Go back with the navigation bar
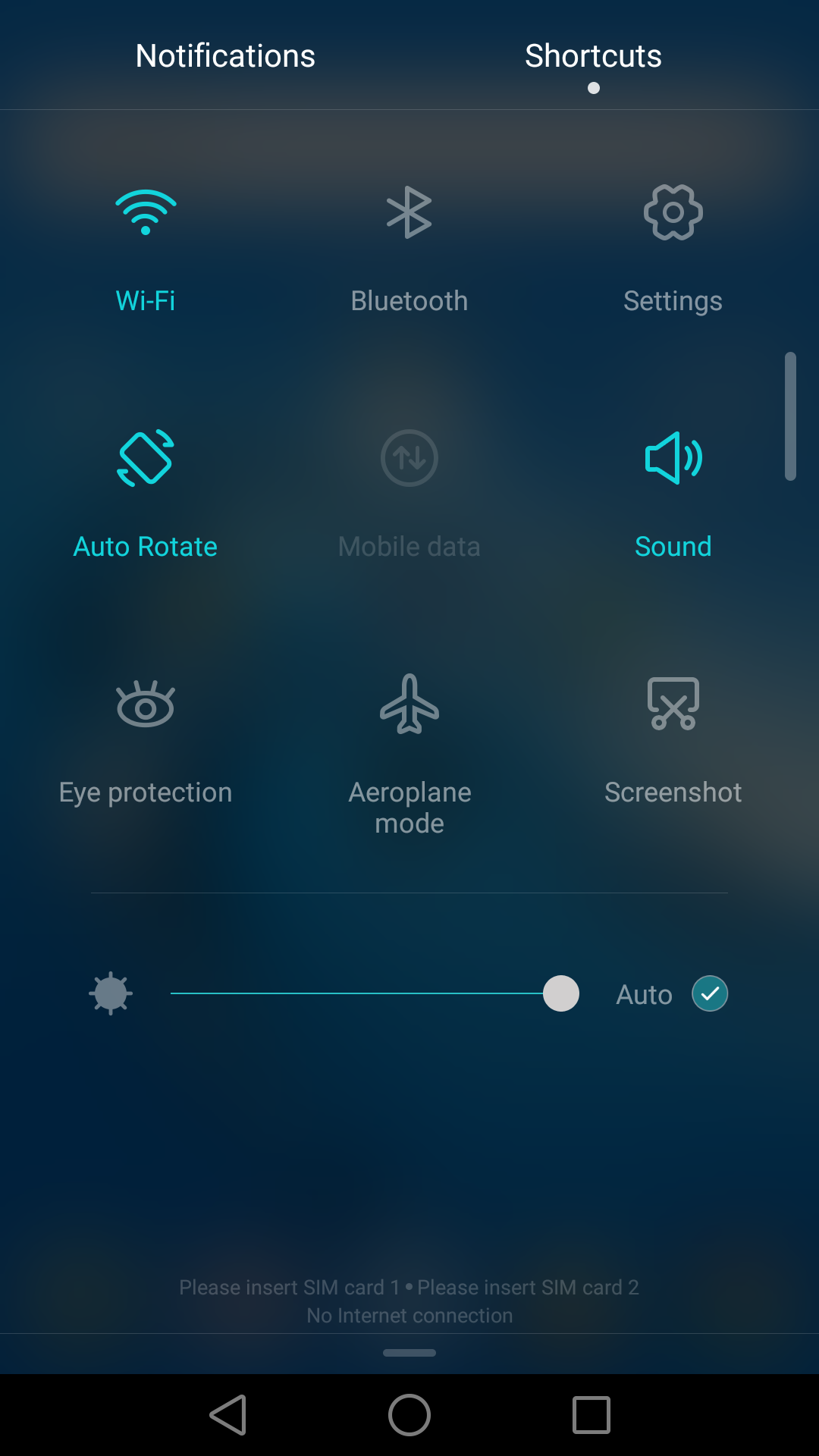The width and height of the screenshot is (819, 1456). (227, 1415)
